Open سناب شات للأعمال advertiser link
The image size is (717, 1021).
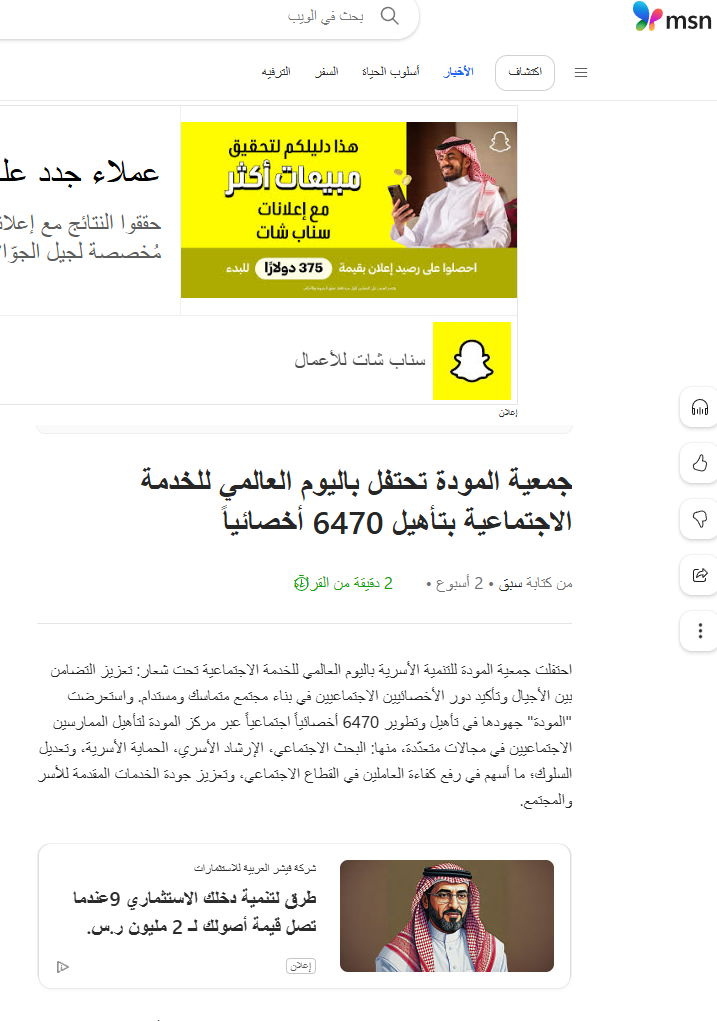coord(360,360)
